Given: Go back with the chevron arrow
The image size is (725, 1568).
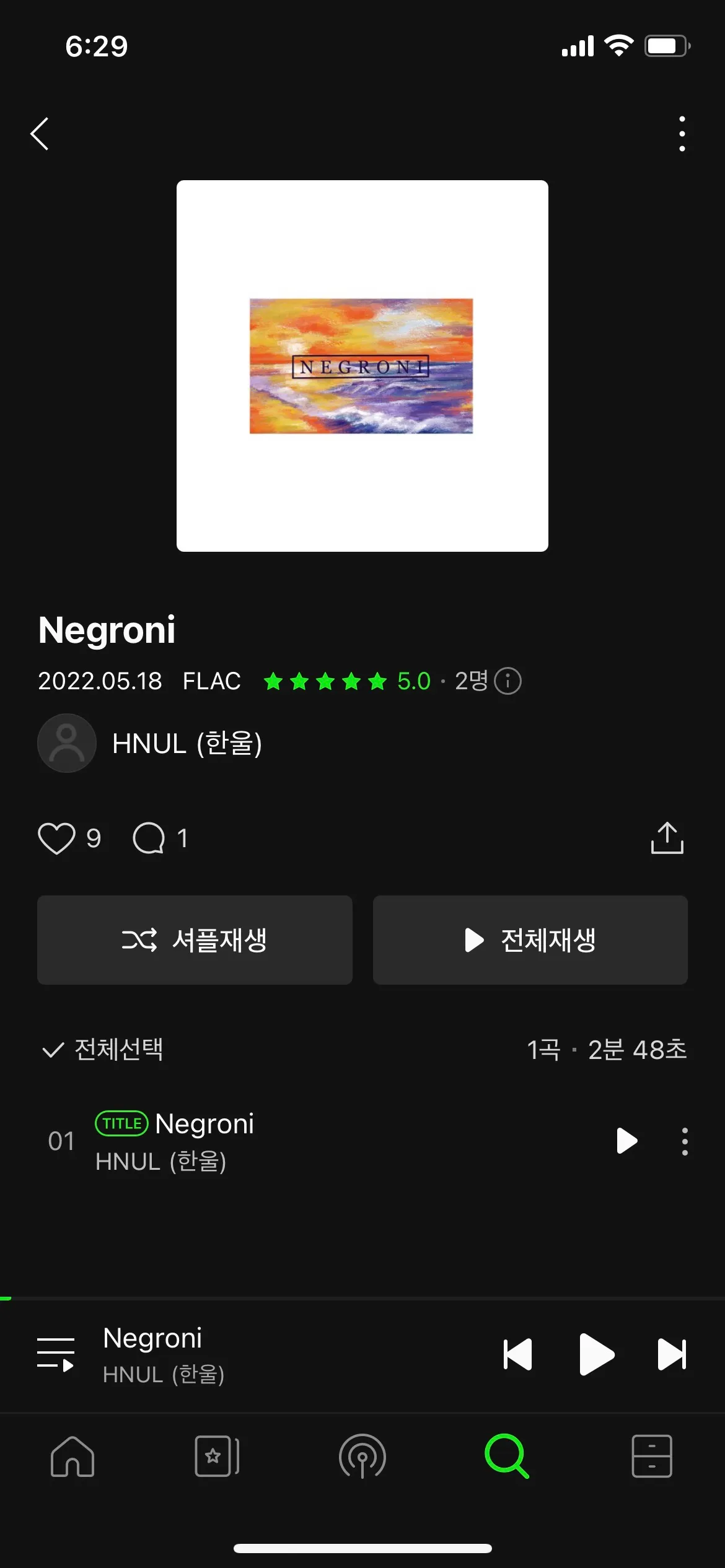Looking at the screenshot, I should click(x=40, y=133).
